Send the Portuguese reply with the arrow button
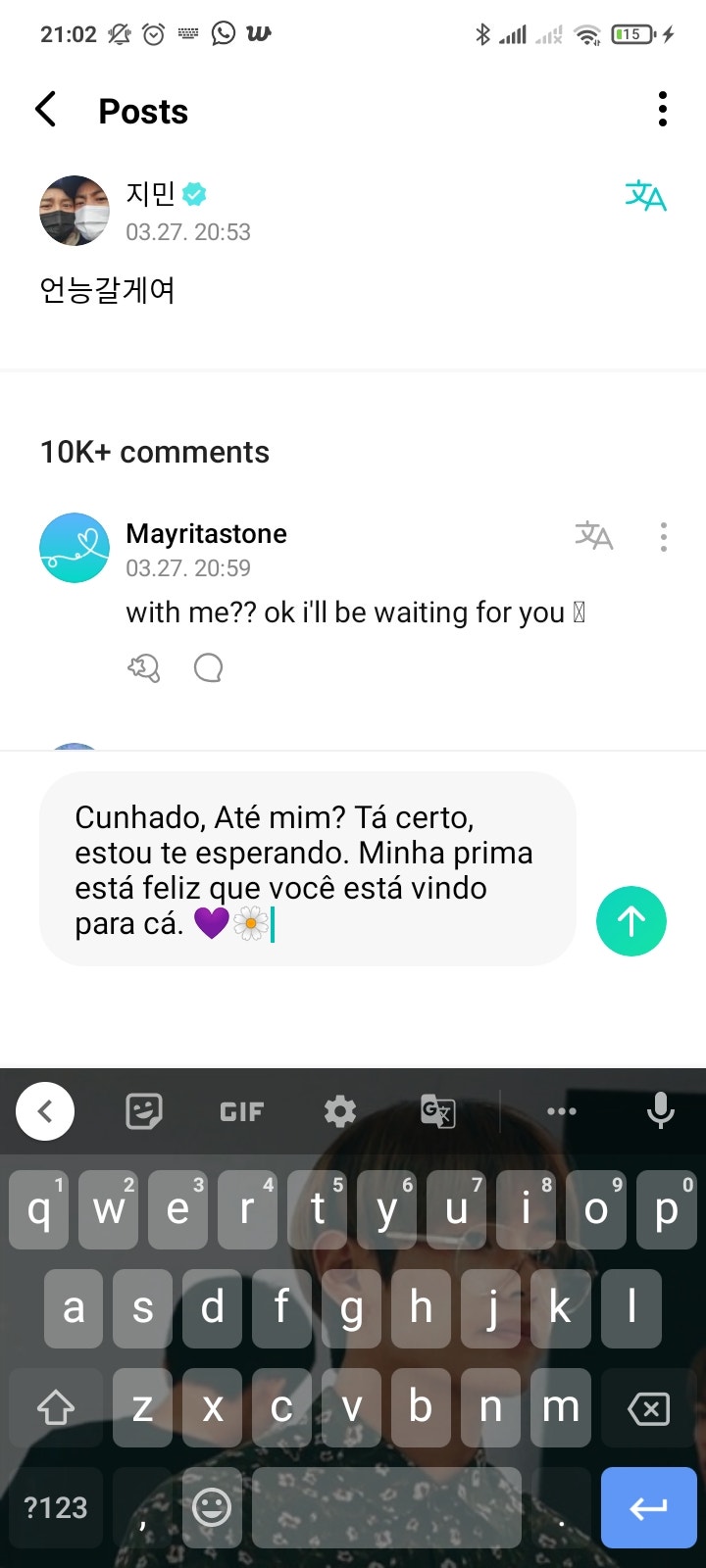The image size is (706, 1568). [630, 921]
